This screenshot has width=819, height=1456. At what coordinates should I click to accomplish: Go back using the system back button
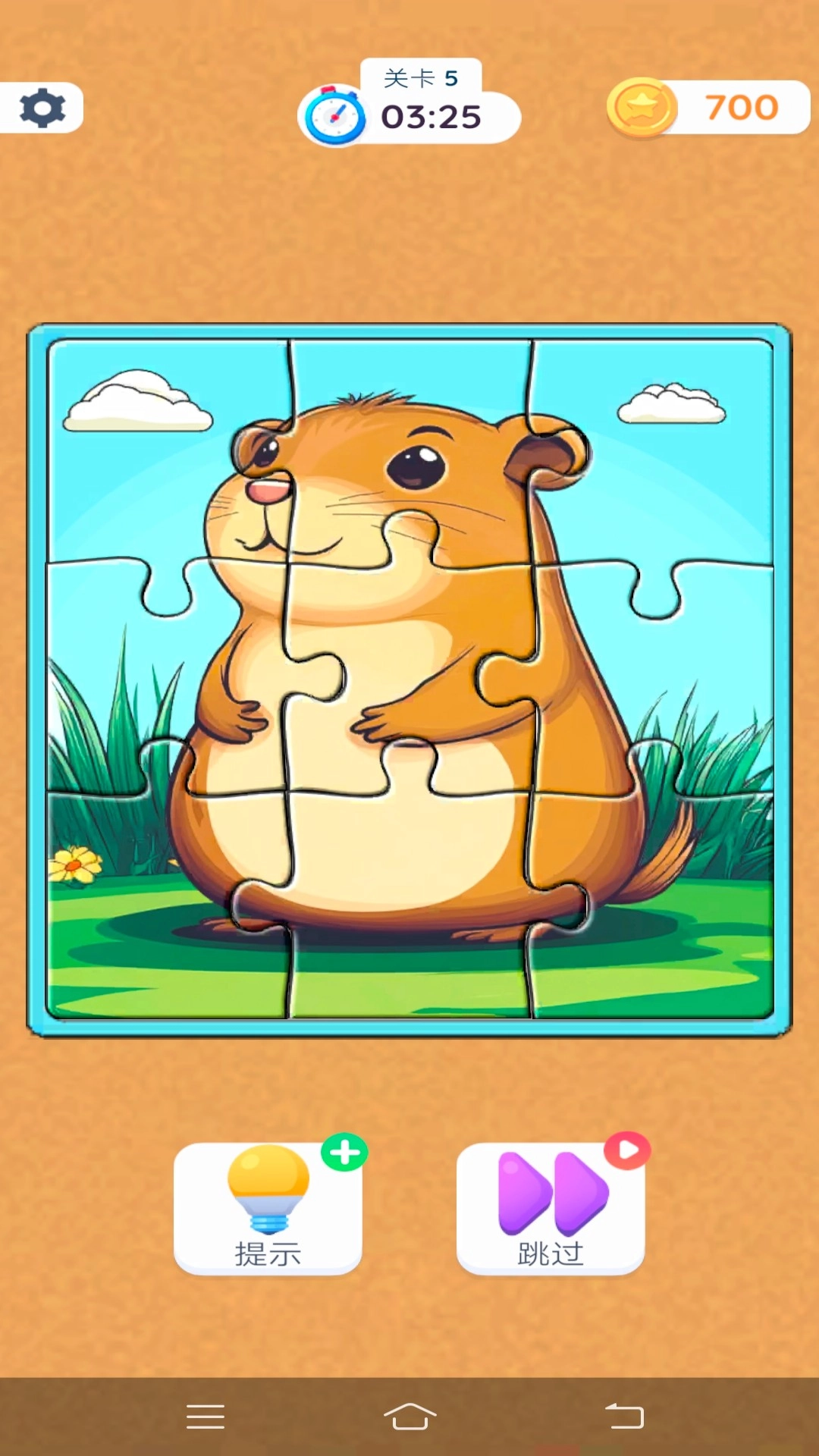coord(624,1416)
